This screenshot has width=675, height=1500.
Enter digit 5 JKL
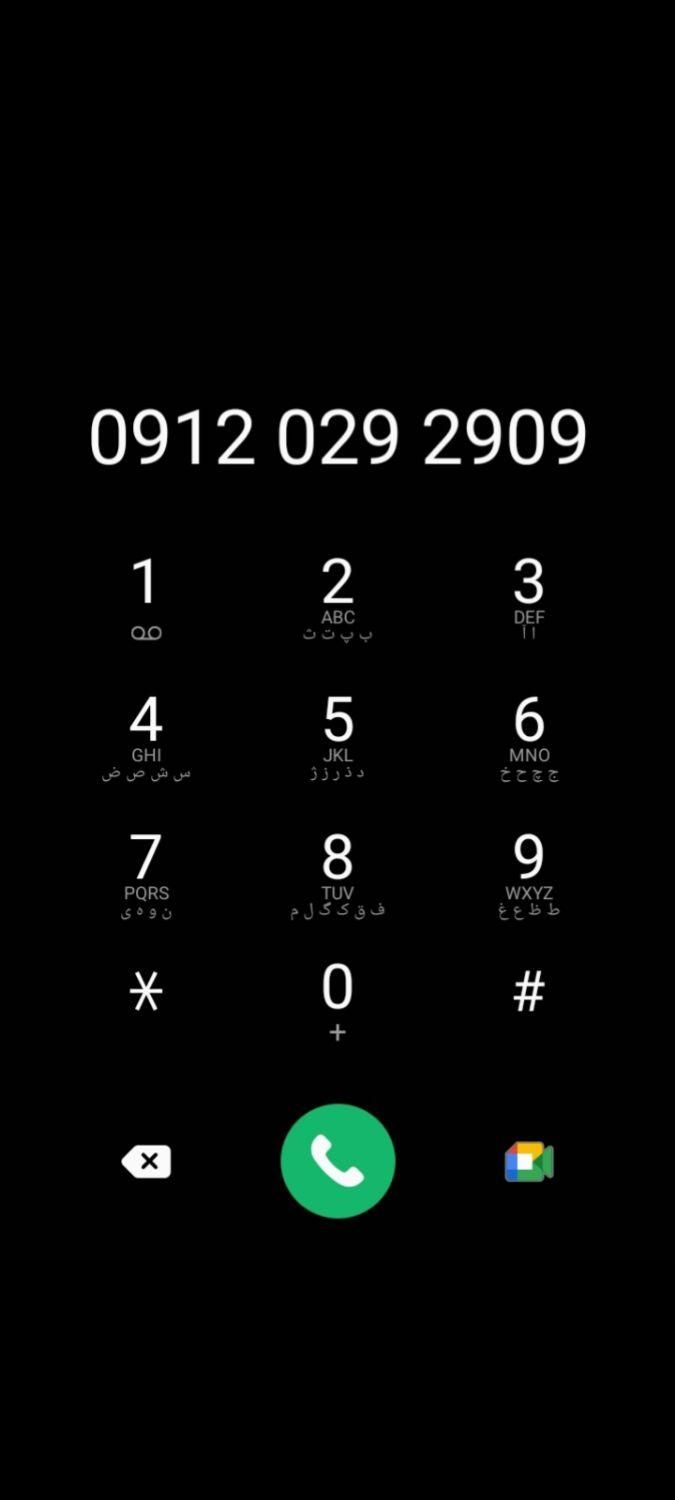tap(337, 733)
